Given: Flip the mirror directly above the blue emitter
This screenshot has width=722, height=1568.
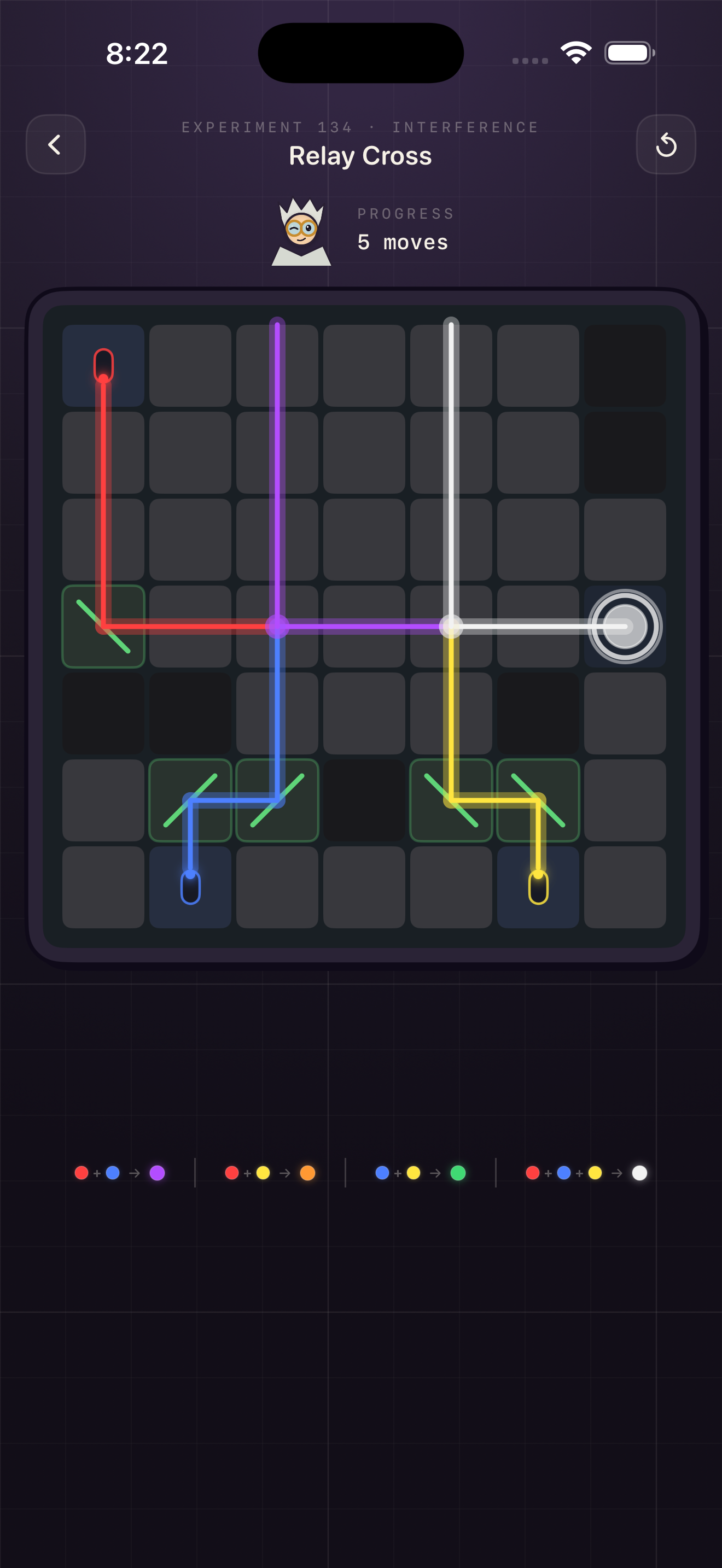Looking at the screenshot, I should 190,800.
